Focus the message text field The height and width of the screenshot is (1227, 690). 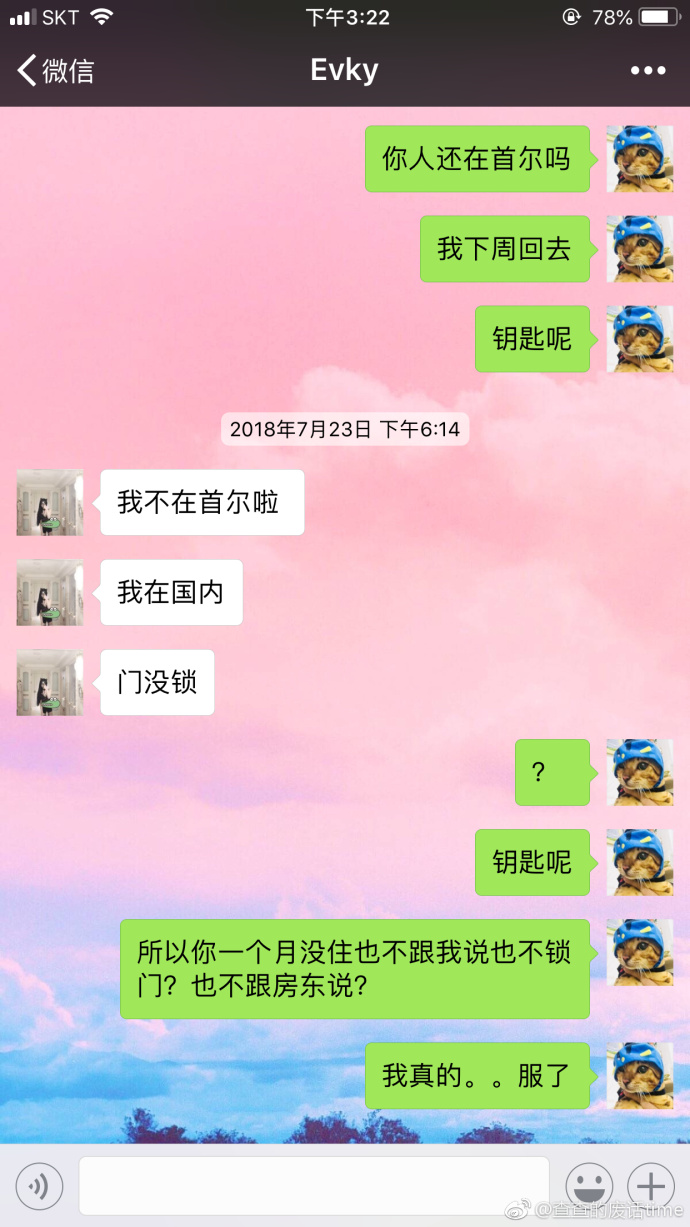coord(314,1187)
